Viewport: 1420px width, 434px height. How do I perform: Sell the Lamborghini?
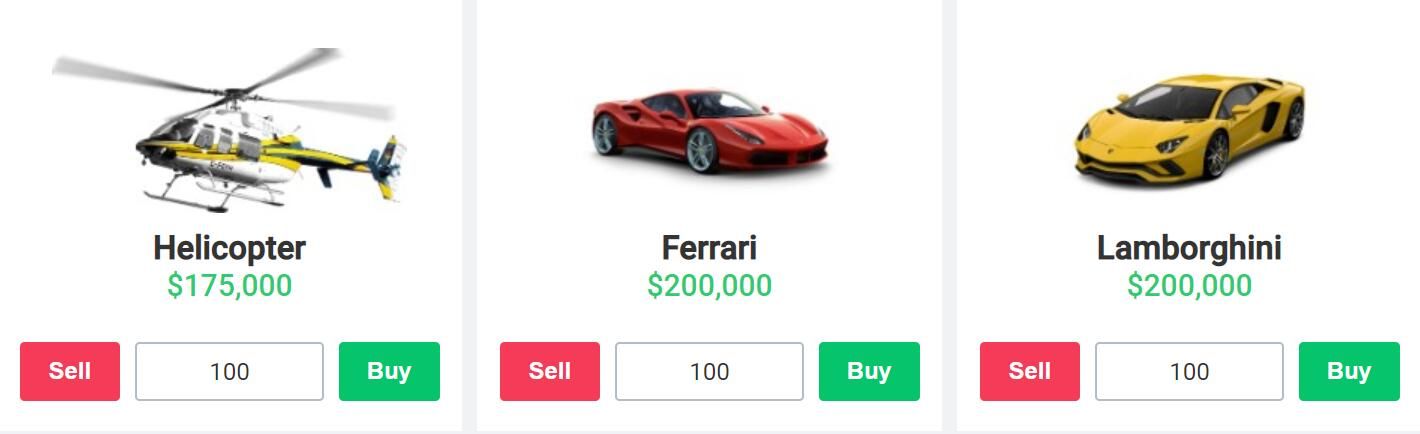pyautogui.click(x=1030, y=371)
